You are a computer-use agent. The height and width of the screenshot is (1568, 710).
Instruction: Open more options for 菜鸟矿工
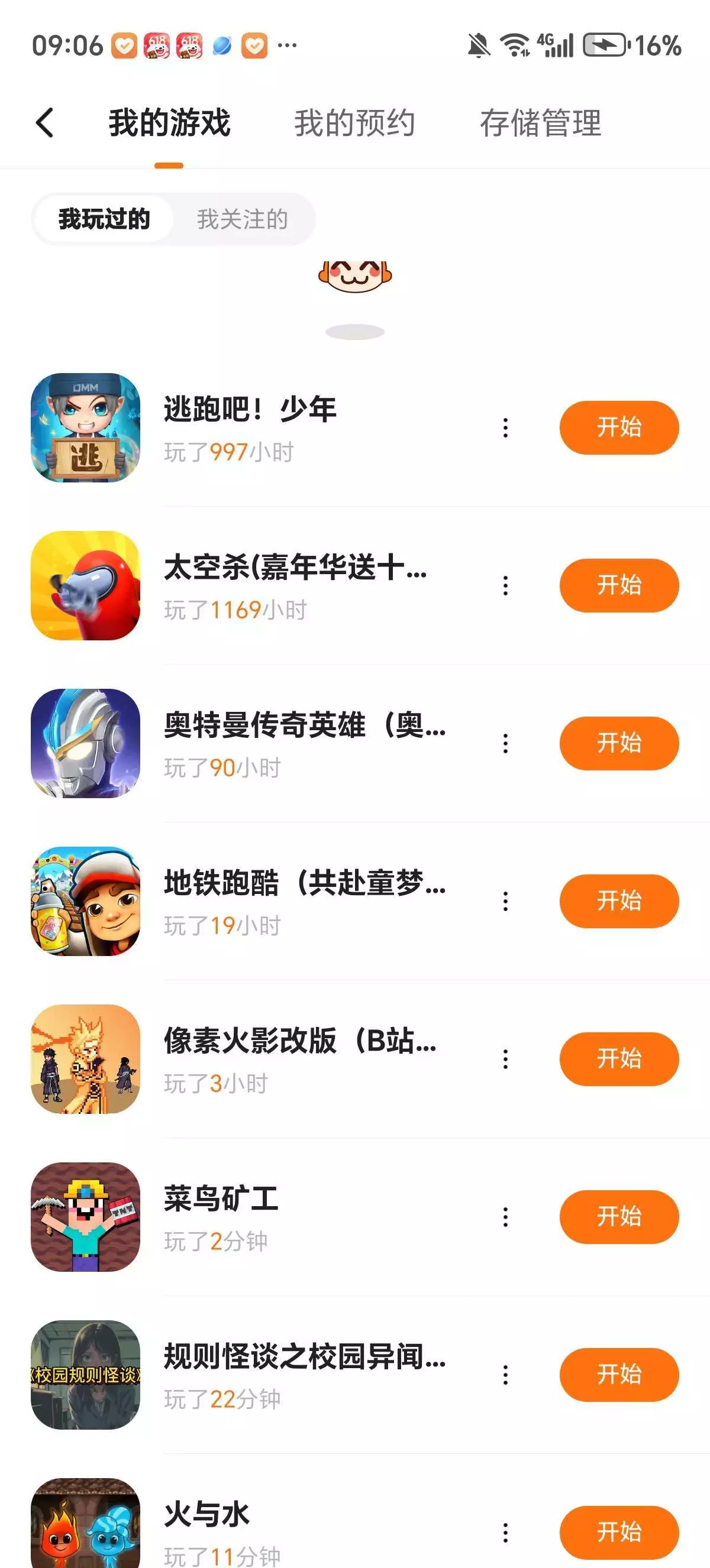click(505, 1217)
